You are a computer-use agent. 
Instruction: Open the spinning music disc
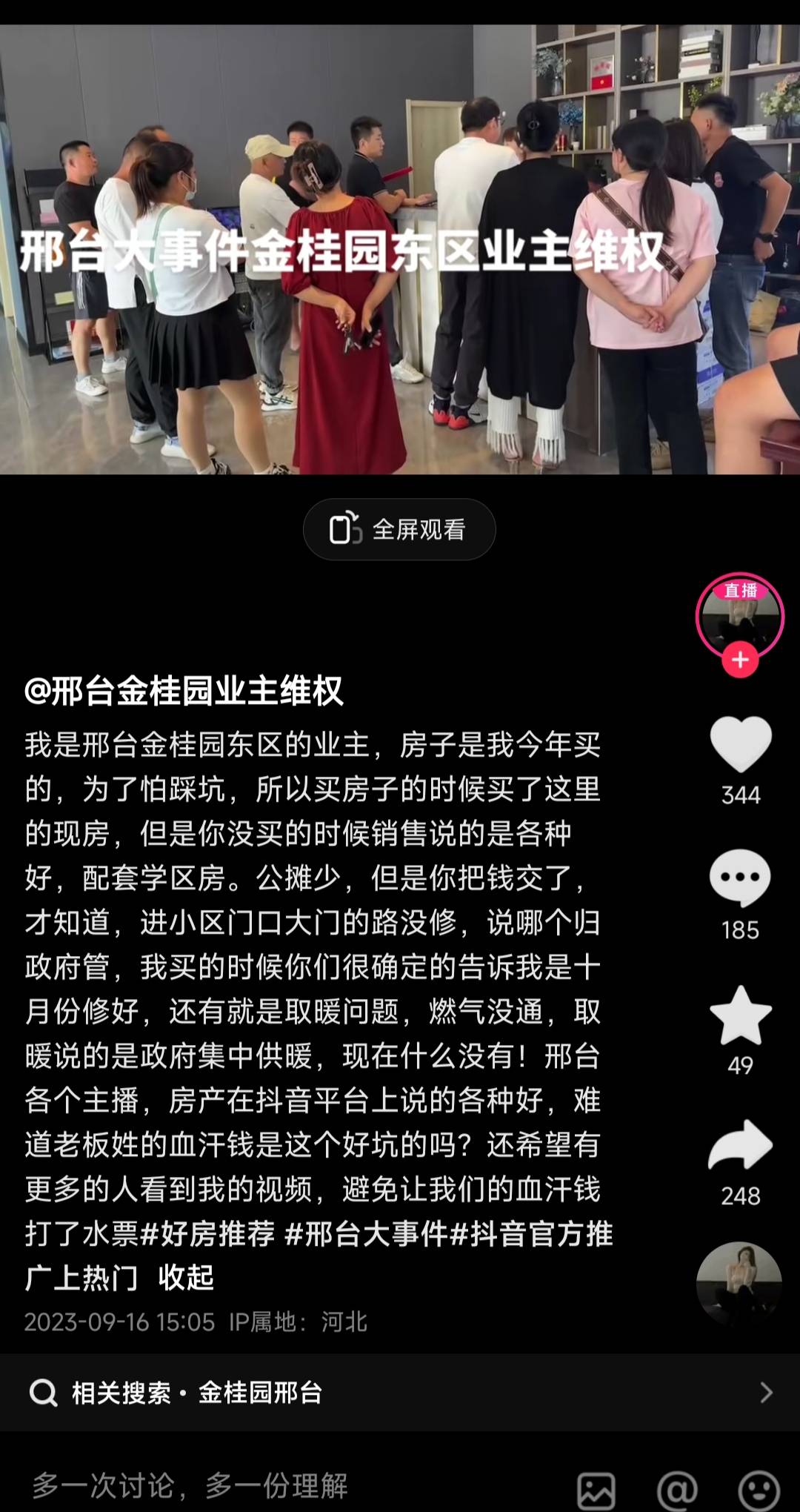739,1284
